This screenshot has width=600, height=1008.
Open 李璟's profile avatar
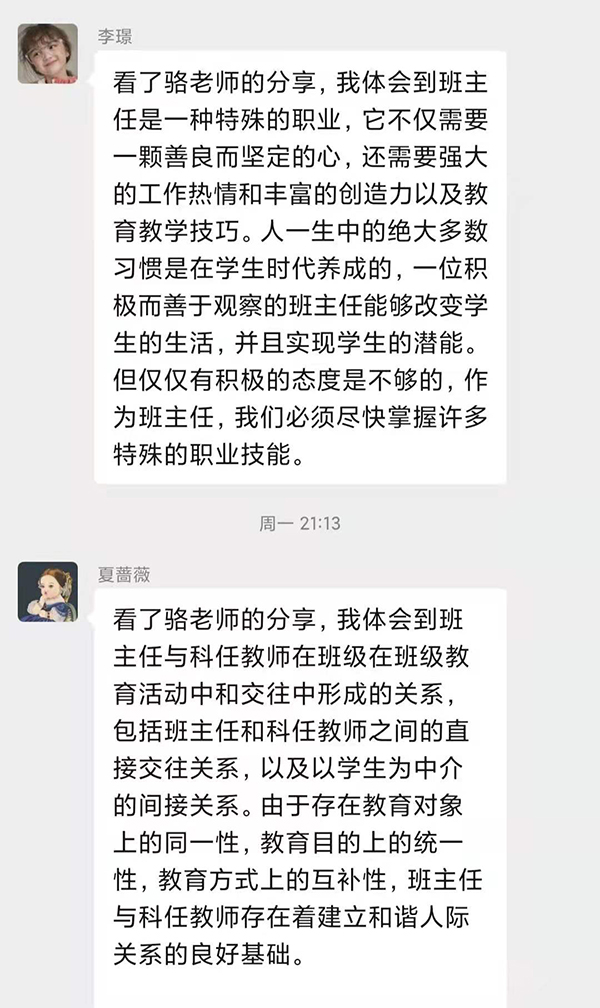(x=48, y=53)
